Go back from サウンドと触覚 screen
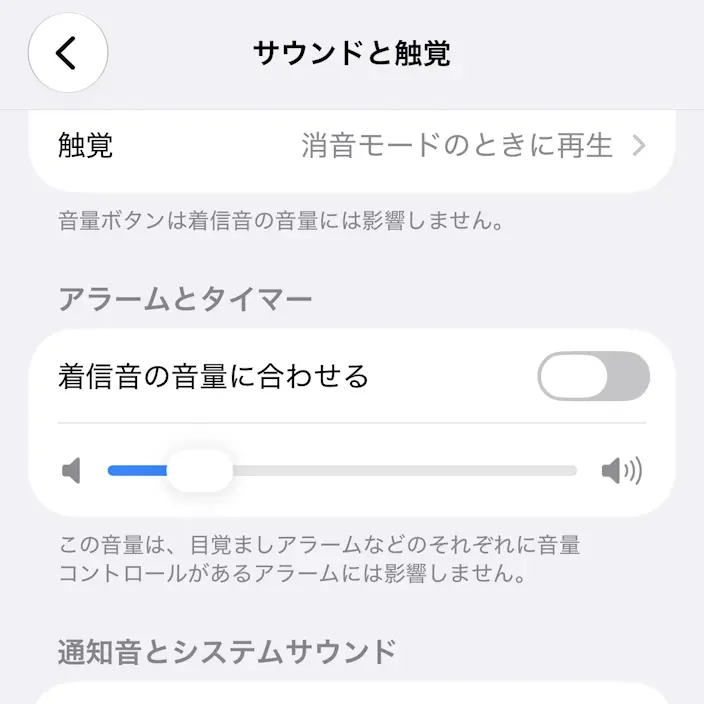The width and height of the screenshot is (704, 704). point(68,53)
